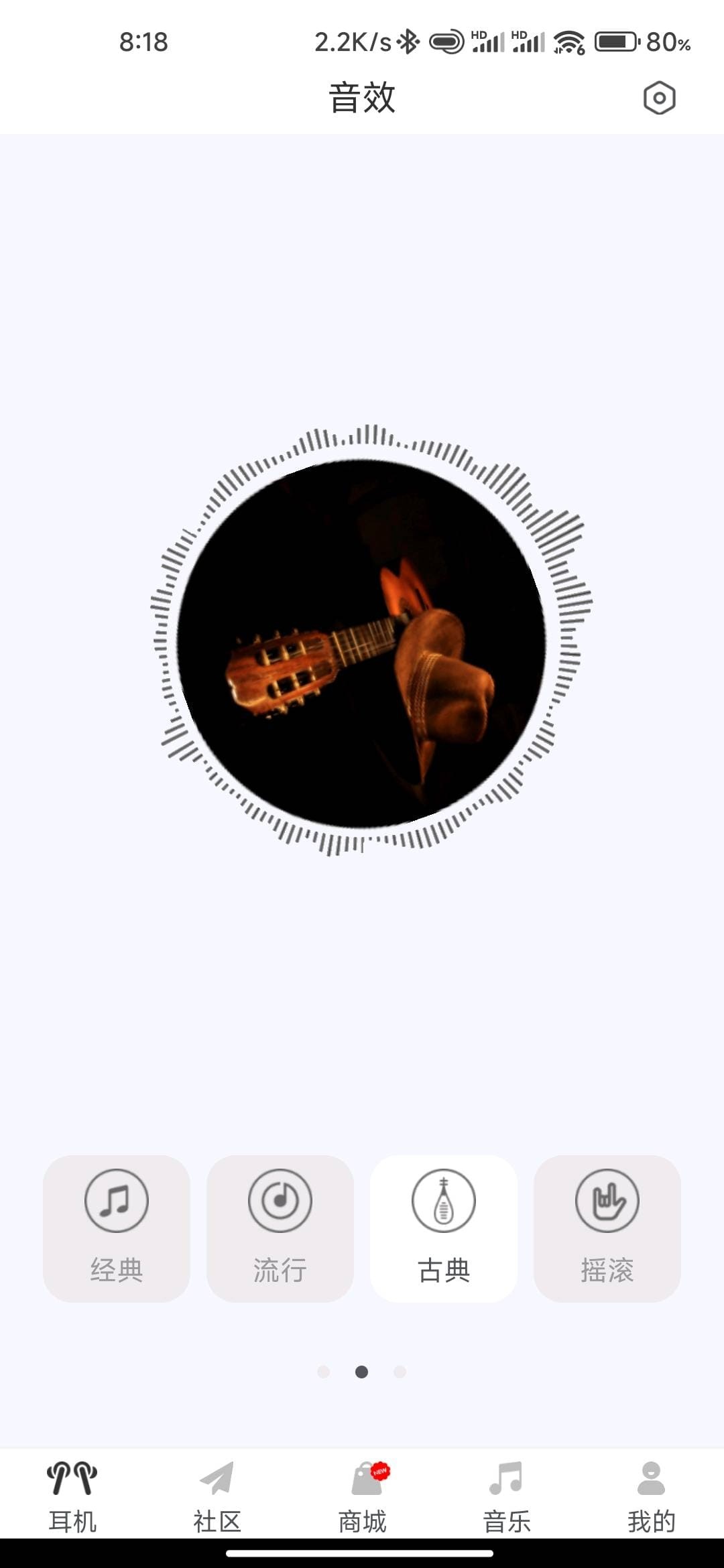Image resolution: width=724 pixels, height=1568 pixels.
Task: Switch to the 耳机 tab
Action: point(72,1497)
